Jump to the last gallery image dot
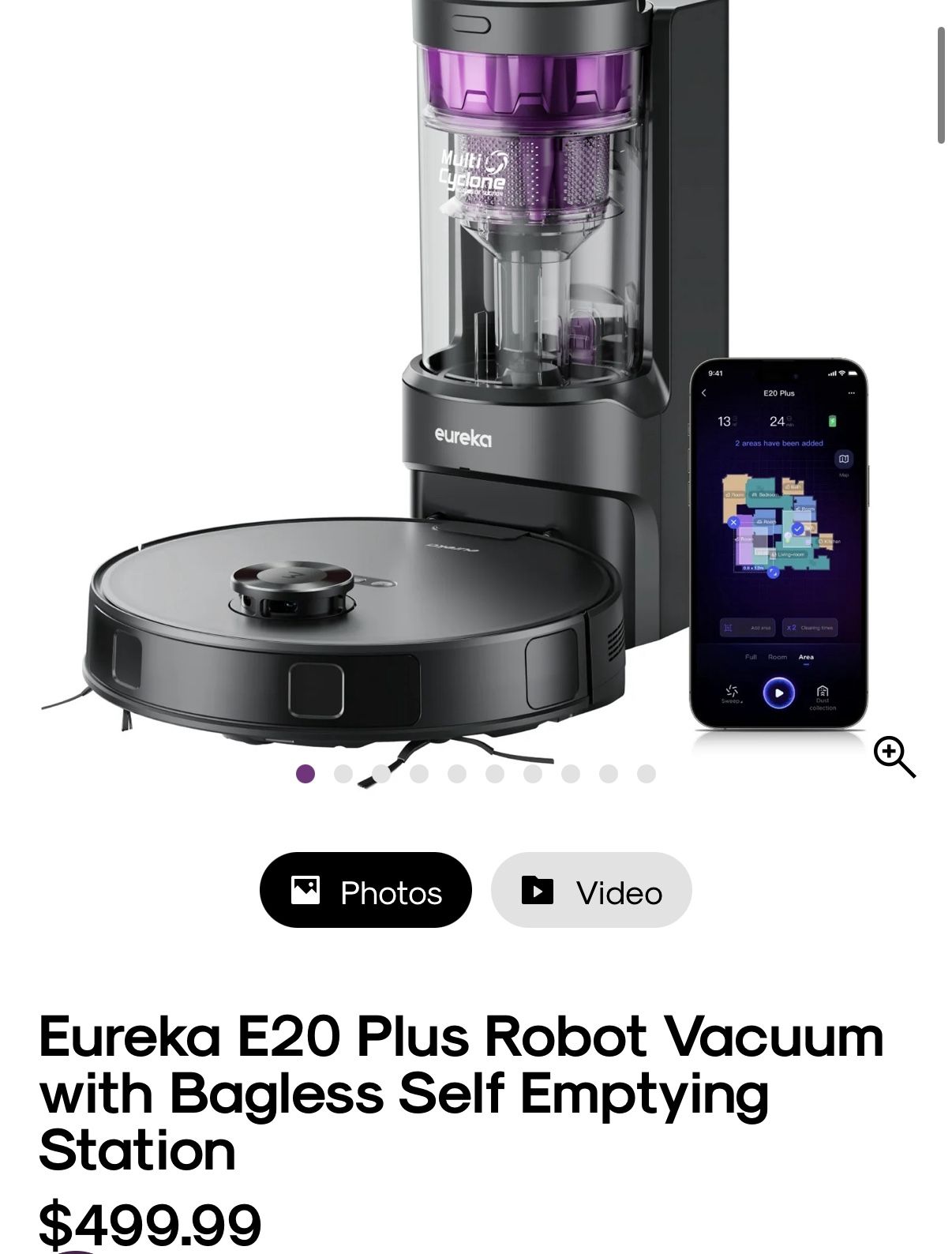Image resolution: width=952 pixels, height=1254 pixels. (647, 774)
